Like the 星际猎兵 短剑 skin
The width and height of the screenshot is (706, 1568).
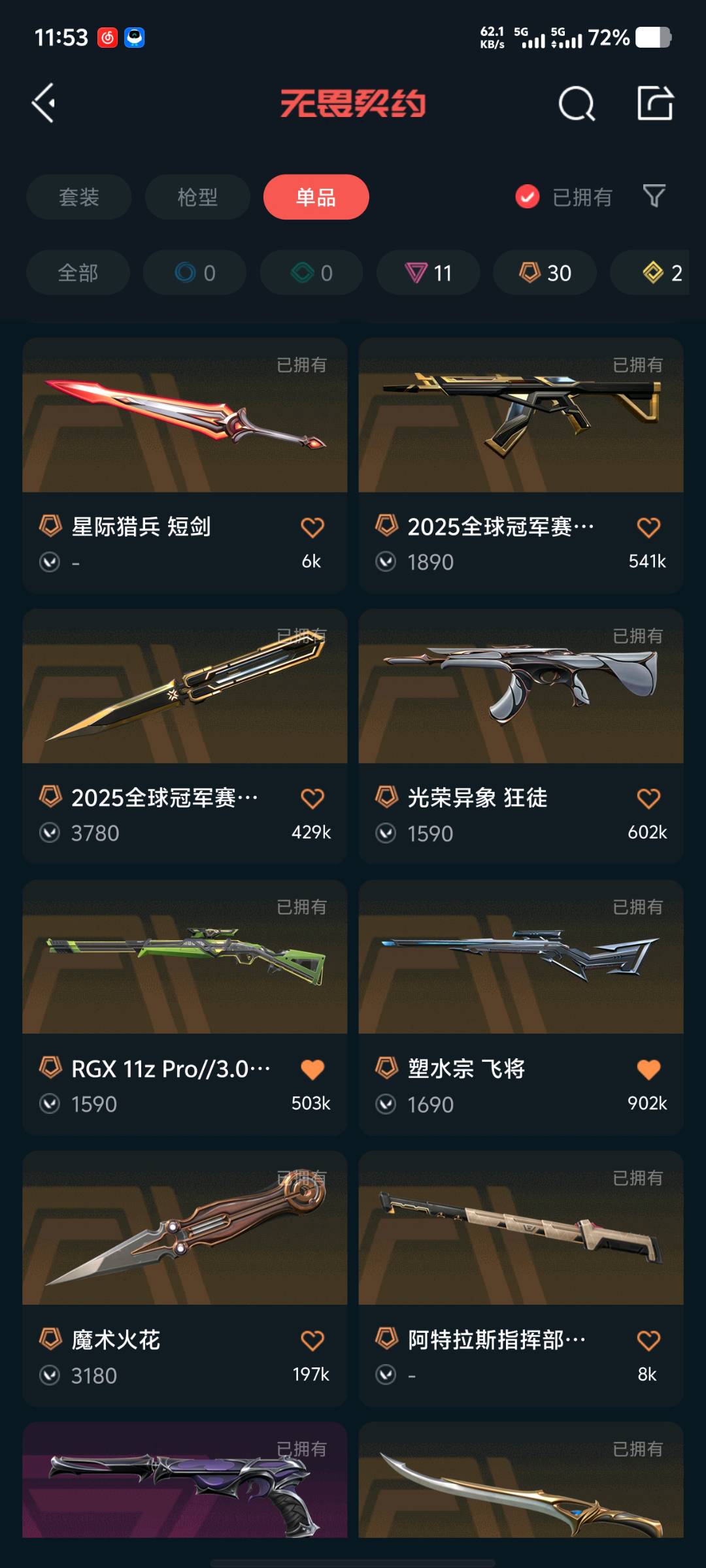pyautogui.click(x=312, y=527)
